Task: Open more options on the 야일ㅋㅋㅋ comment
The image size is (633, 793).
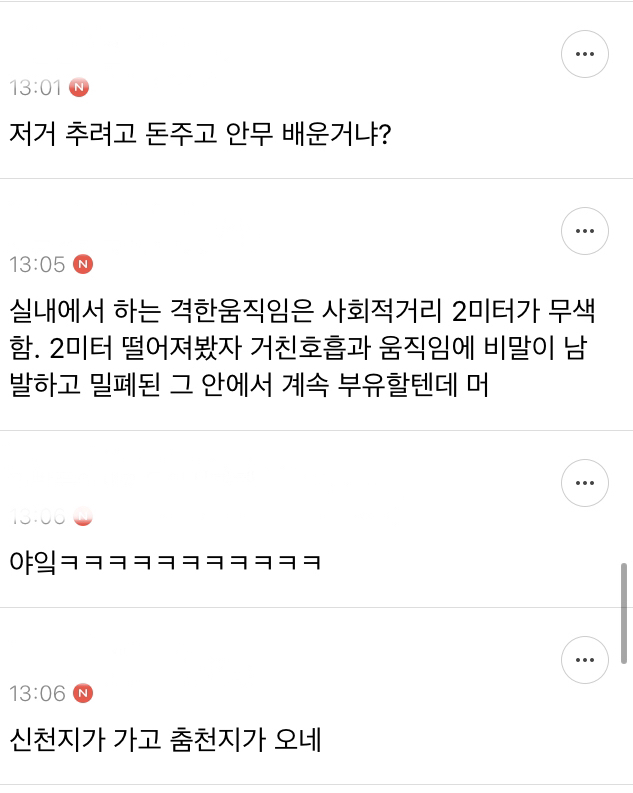Action: [584, 483]
